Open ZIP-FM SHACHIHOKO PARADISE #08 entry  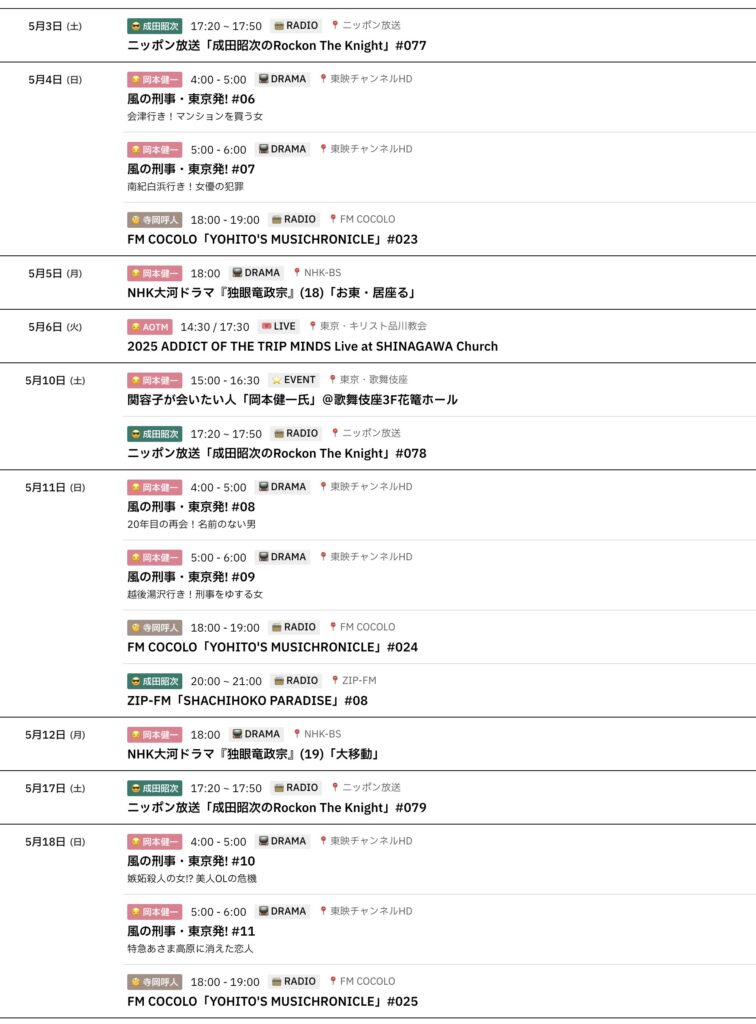(247, 701)
